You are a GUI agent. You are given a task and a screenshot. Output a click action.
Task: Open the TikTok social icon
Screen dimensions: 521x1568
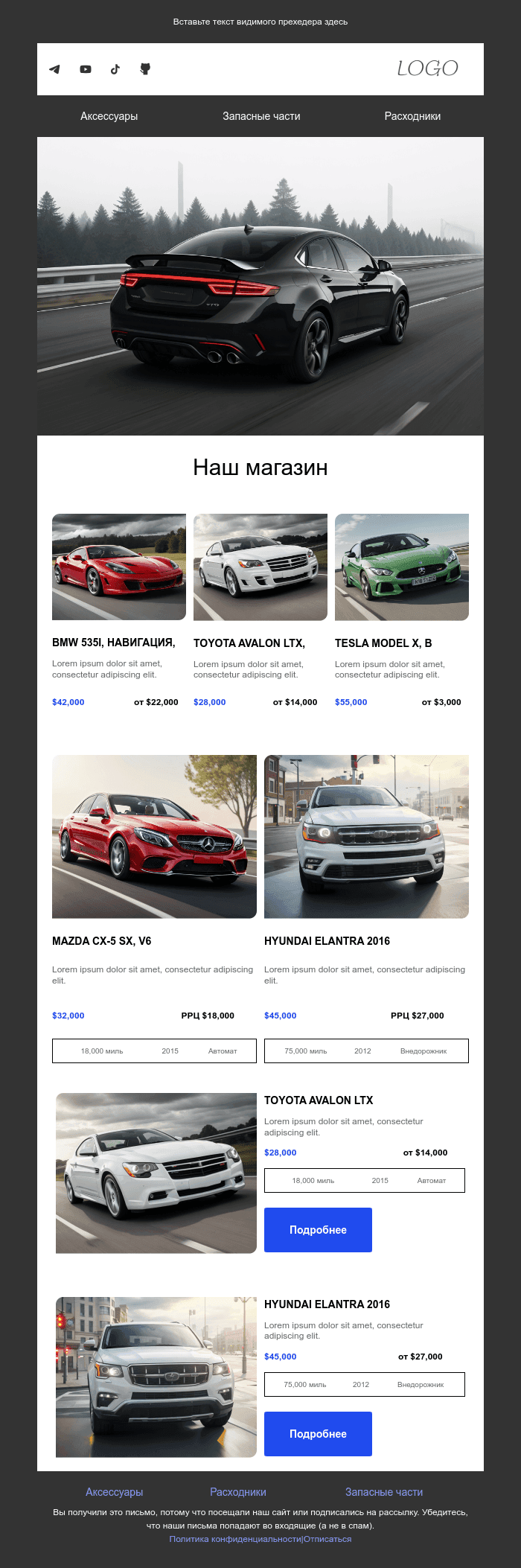pyautogui.click(x=115, y=69)
